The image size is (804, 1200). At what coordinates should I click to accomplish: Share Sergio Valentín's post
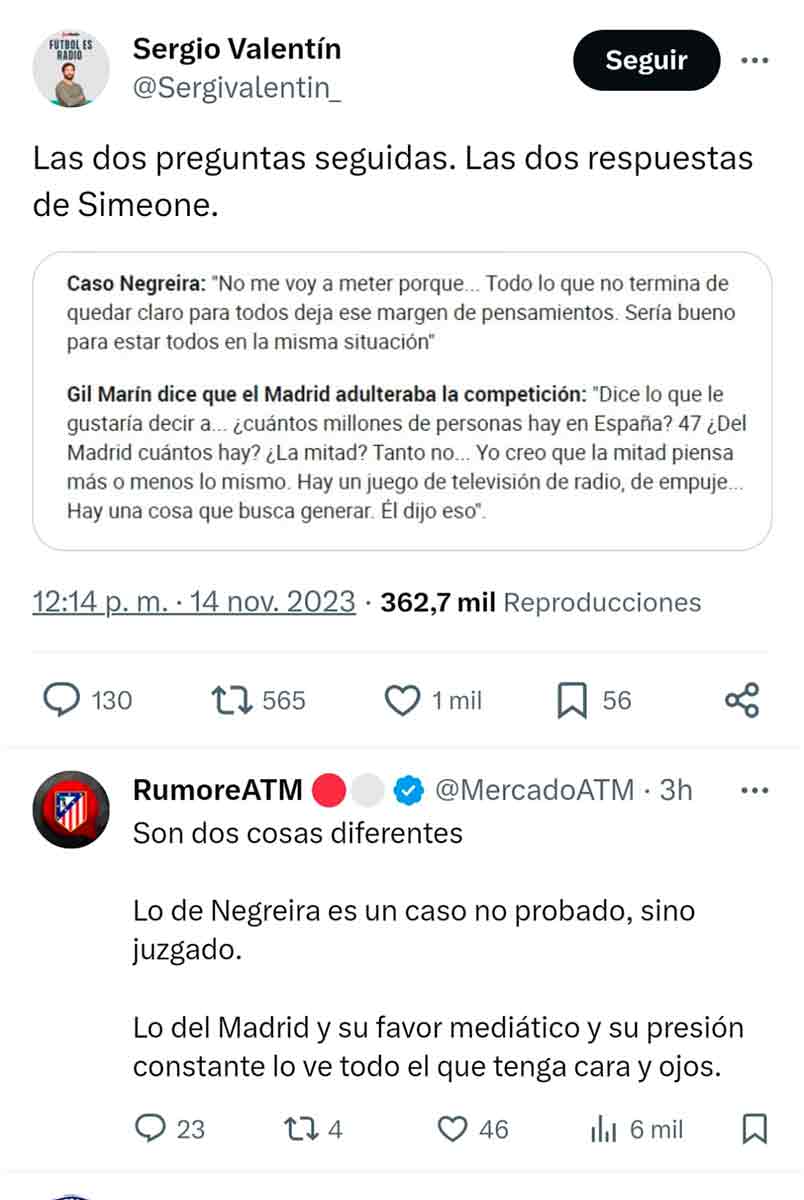[x=742, y=700]
